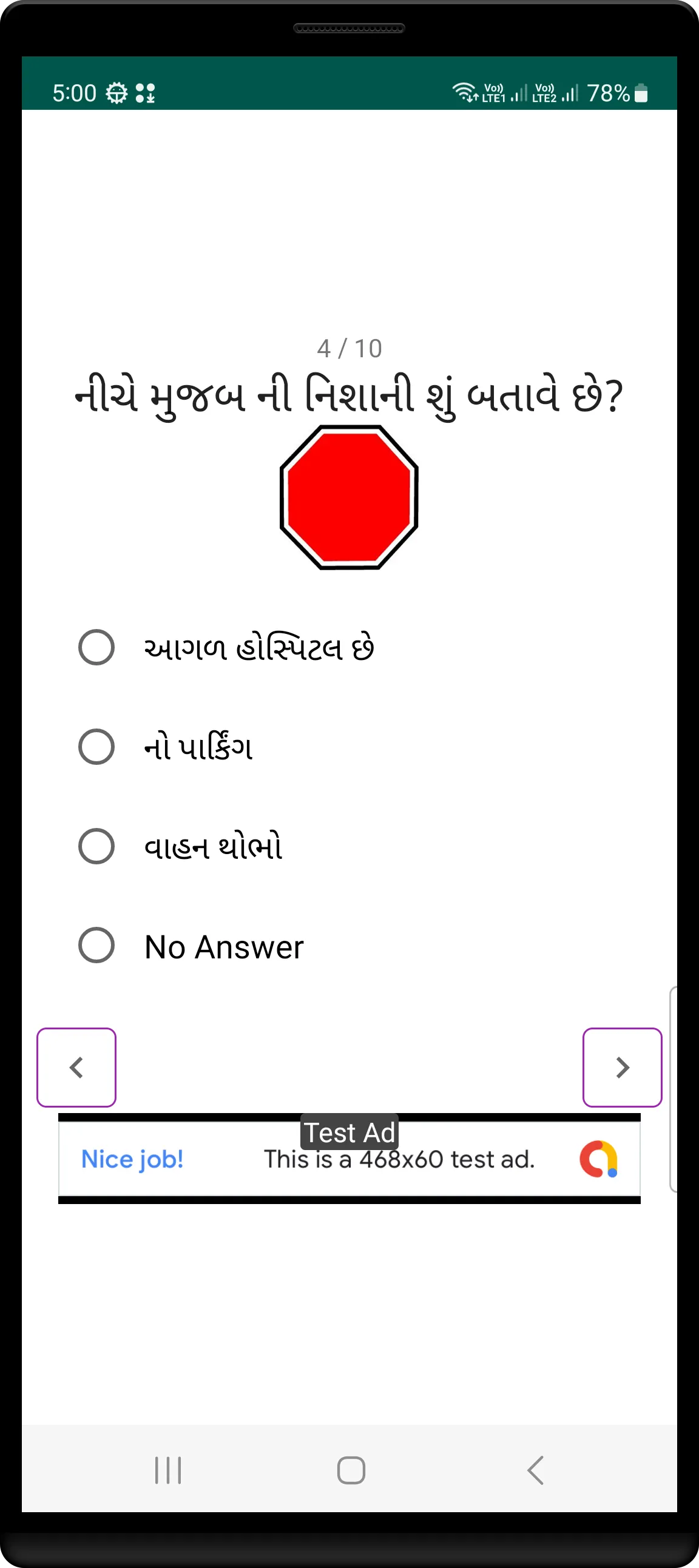Viewport: 699px width, 1568px height.
Task: Tap the 'Test Ad' label
Action: [349, 1132]
